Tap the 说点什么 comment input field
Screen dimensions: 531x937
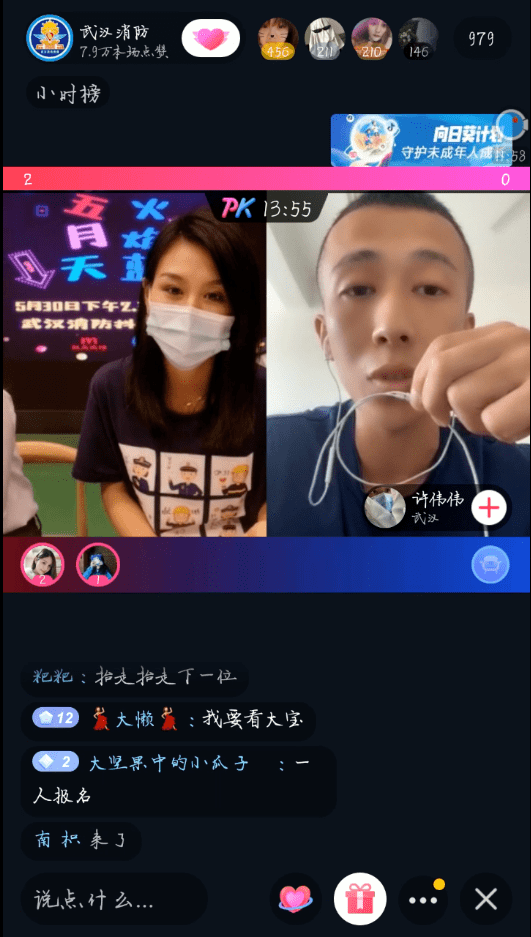[x=114, y=899]
